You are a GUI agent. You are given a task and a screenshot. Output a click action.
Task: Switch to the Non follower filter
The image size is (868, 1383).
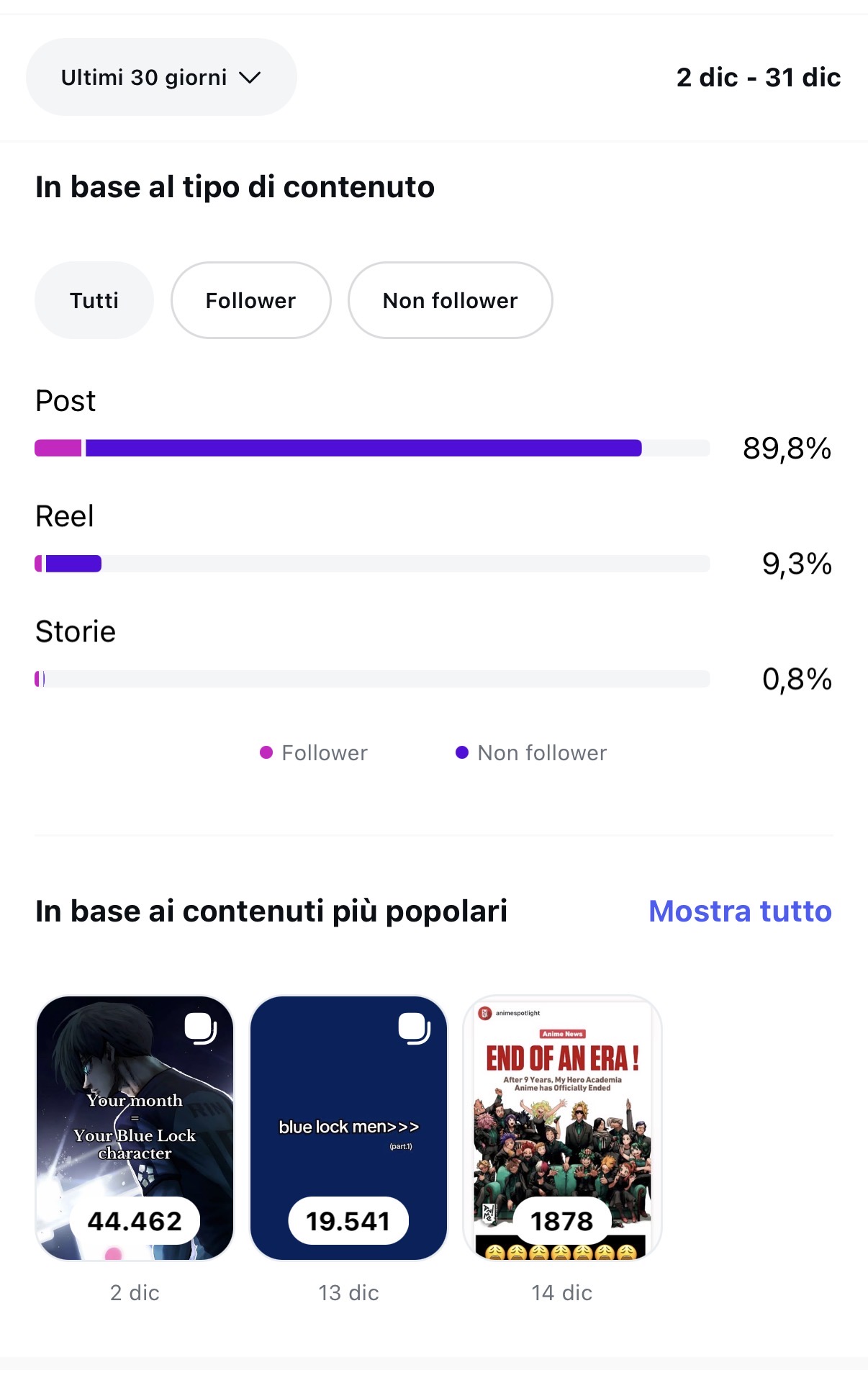450,300
